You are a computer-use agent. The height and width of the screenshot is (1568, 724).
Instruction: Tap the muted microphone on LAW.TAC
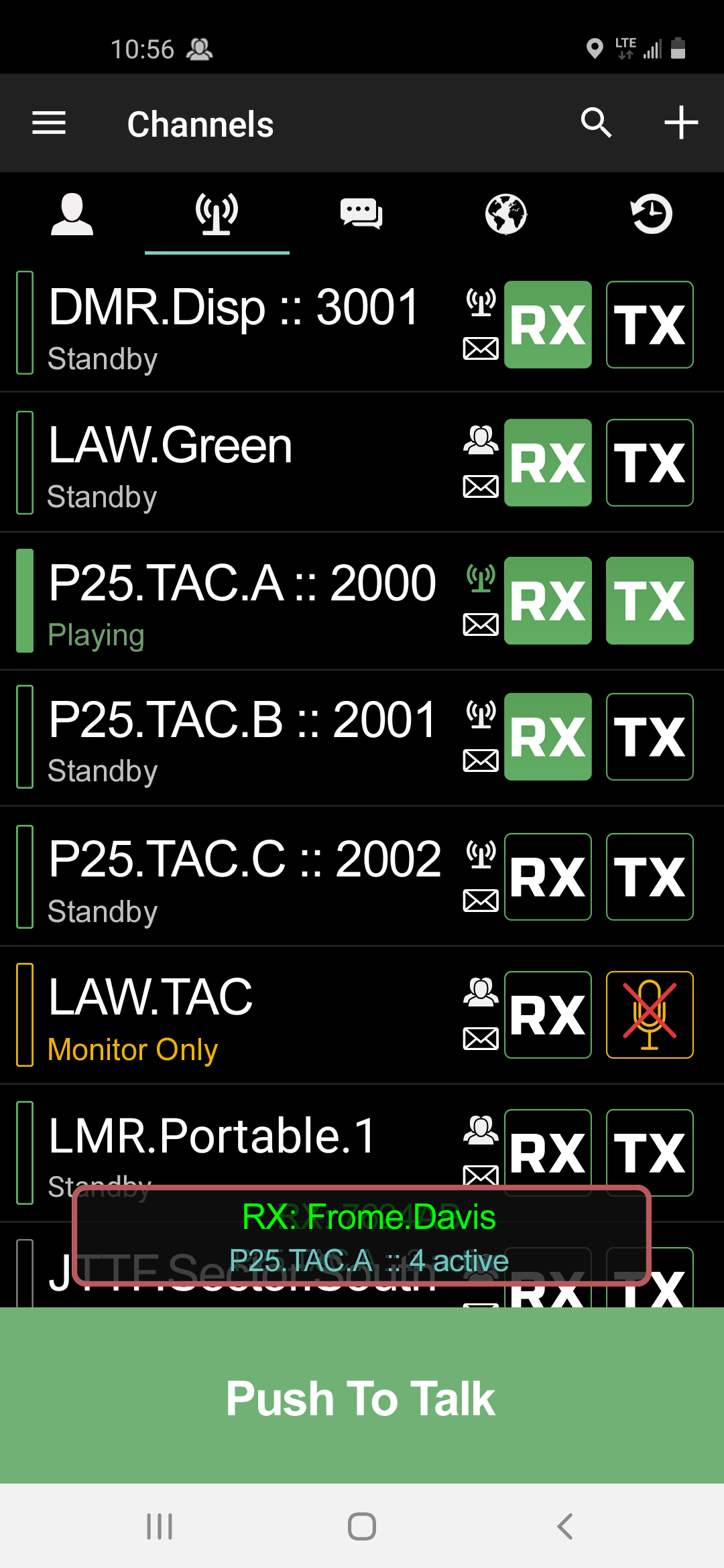pyautogui.click(x=650, y=1015)
